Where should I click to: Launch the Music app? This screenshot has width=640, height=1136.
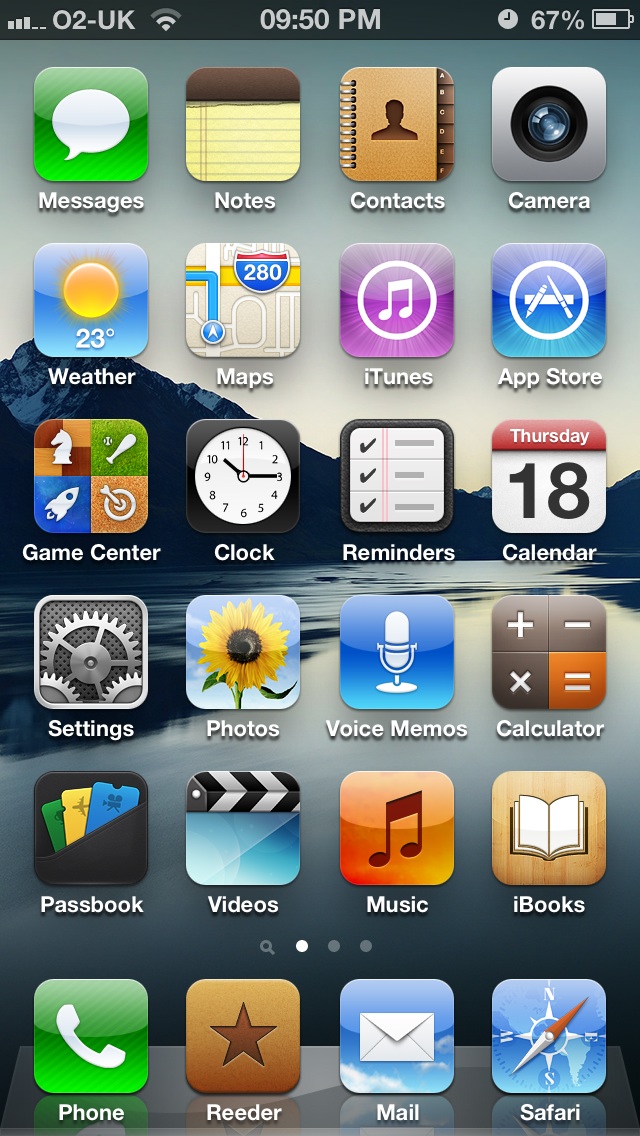397,828
